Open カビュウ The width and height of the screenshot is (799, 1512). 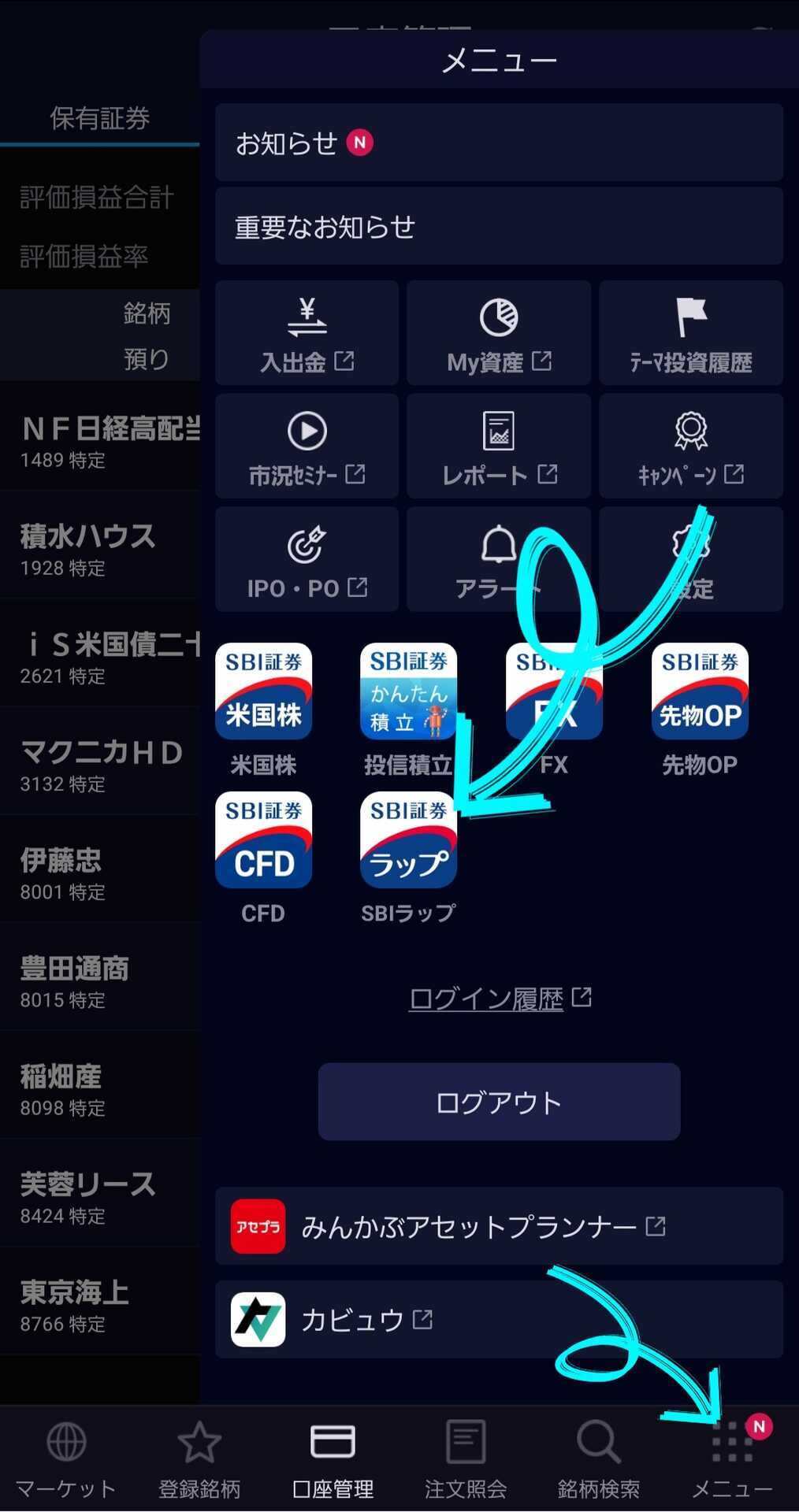coord(499,1319)
